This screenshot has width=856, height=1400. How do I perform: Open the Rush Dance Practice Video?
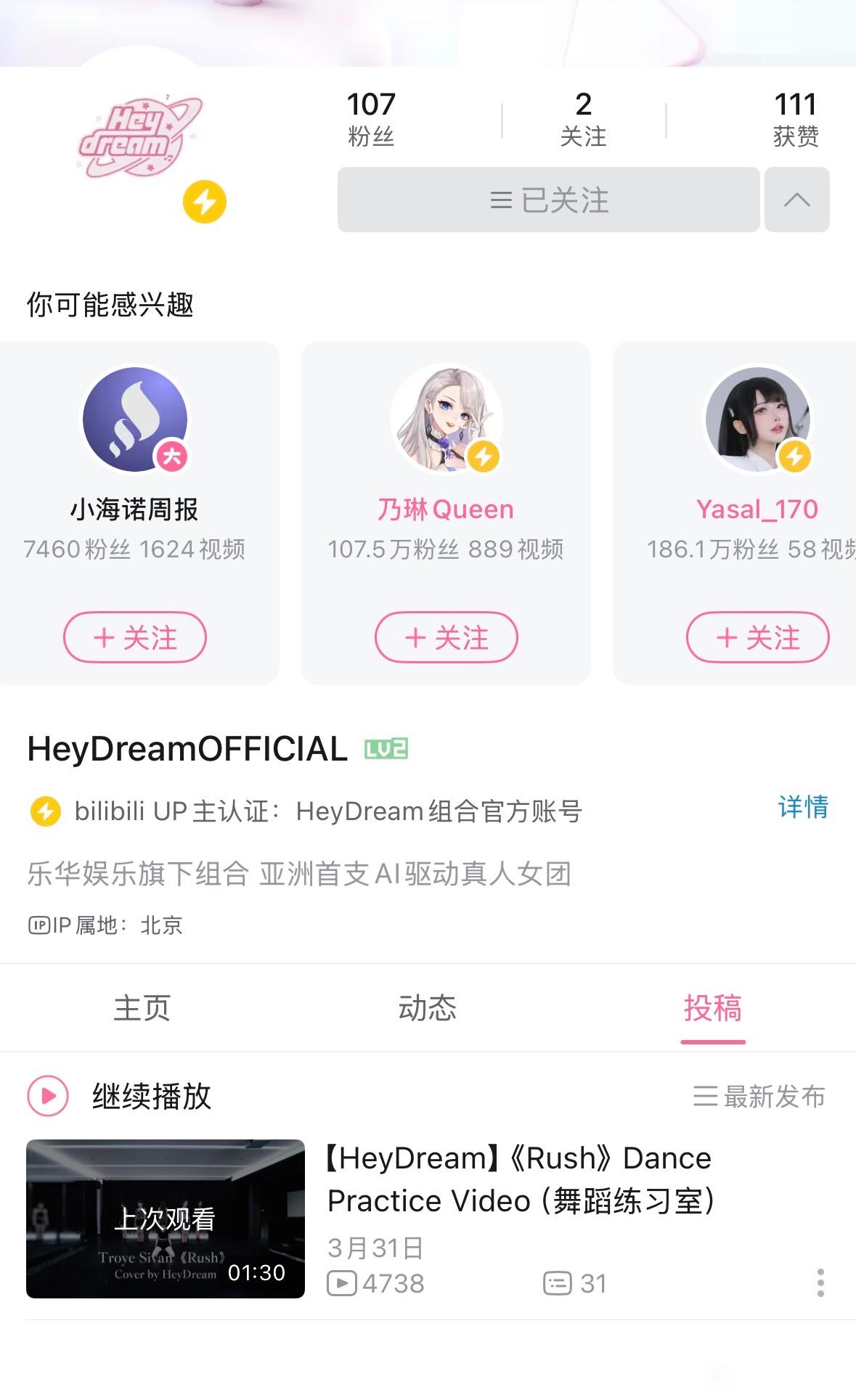point(519,1179)
